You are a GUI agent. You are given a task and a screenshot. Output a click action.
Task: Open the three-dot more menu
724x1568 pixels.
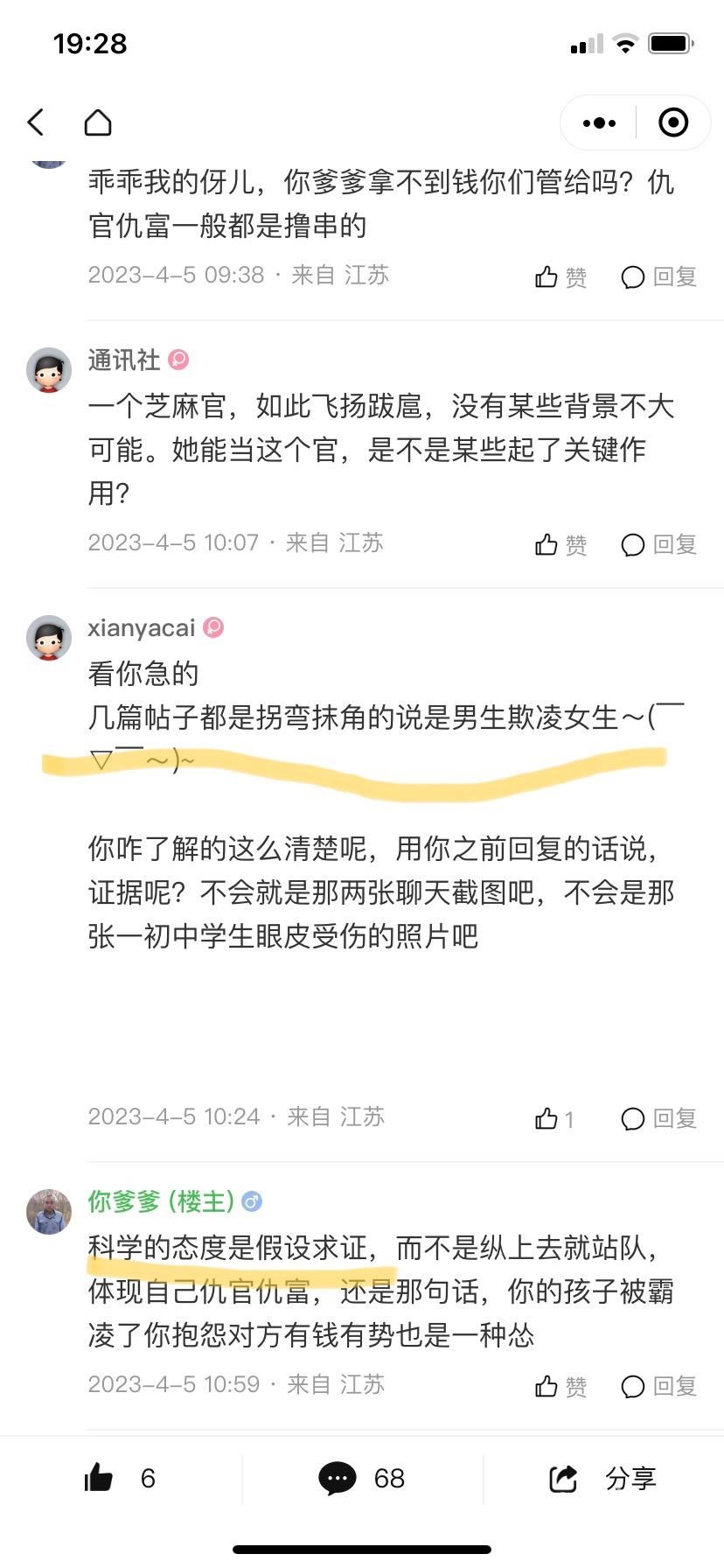click(x=599, y=123)
